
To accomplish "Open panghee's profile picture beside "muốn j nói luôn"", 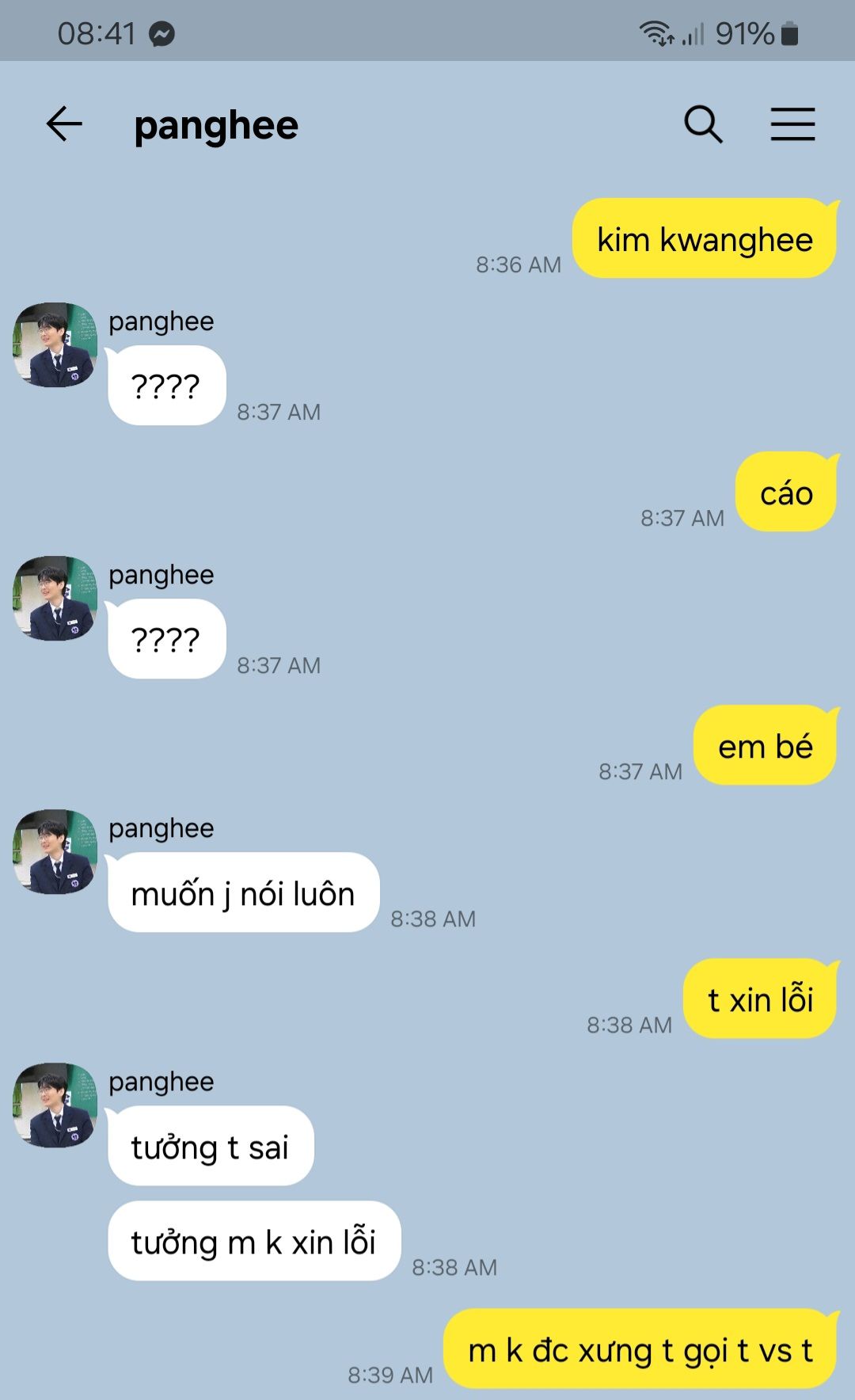I will 55,851.
